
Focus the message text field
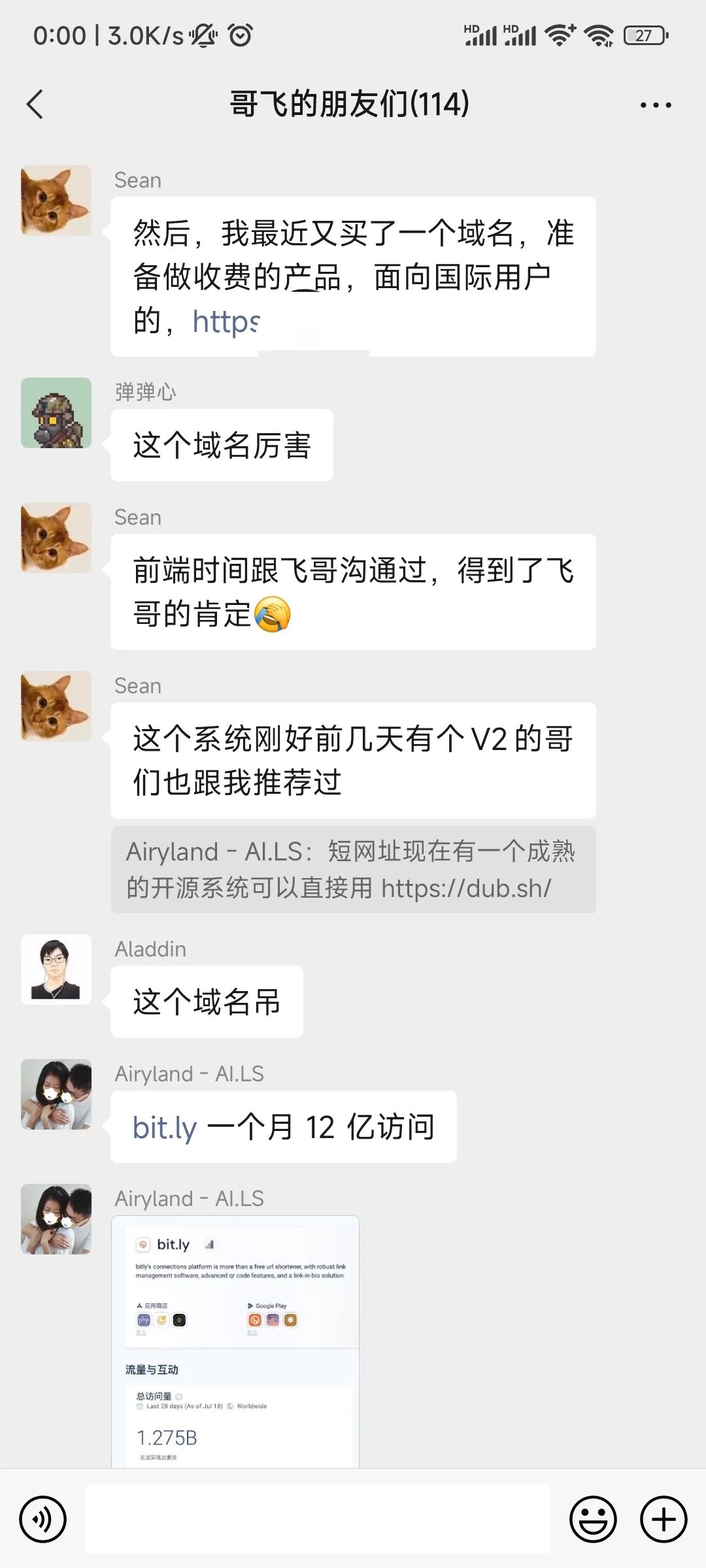click(x=318, y=1519)
